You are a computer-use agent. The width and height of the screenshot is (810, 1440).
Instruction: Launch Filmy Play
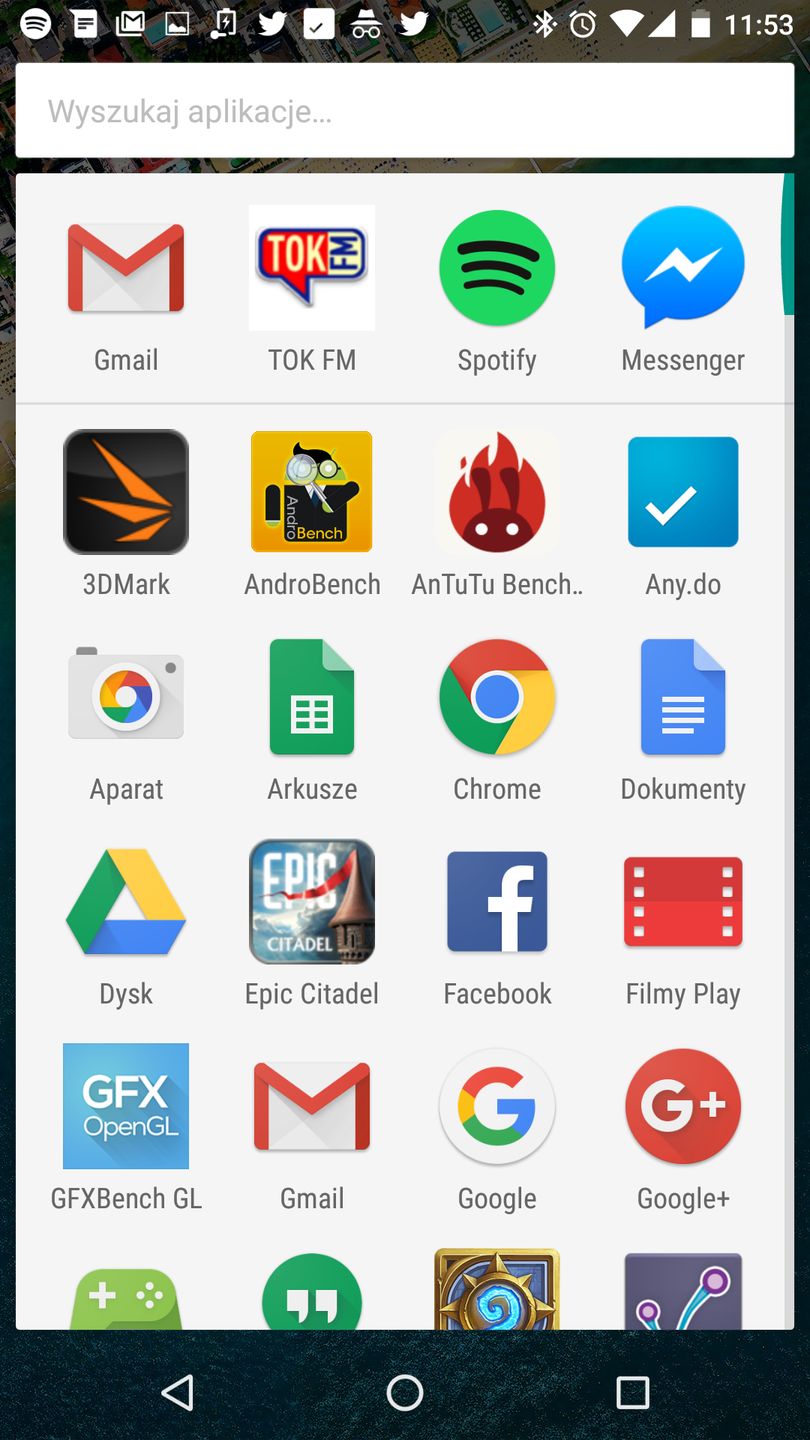(x=683, y=902)
